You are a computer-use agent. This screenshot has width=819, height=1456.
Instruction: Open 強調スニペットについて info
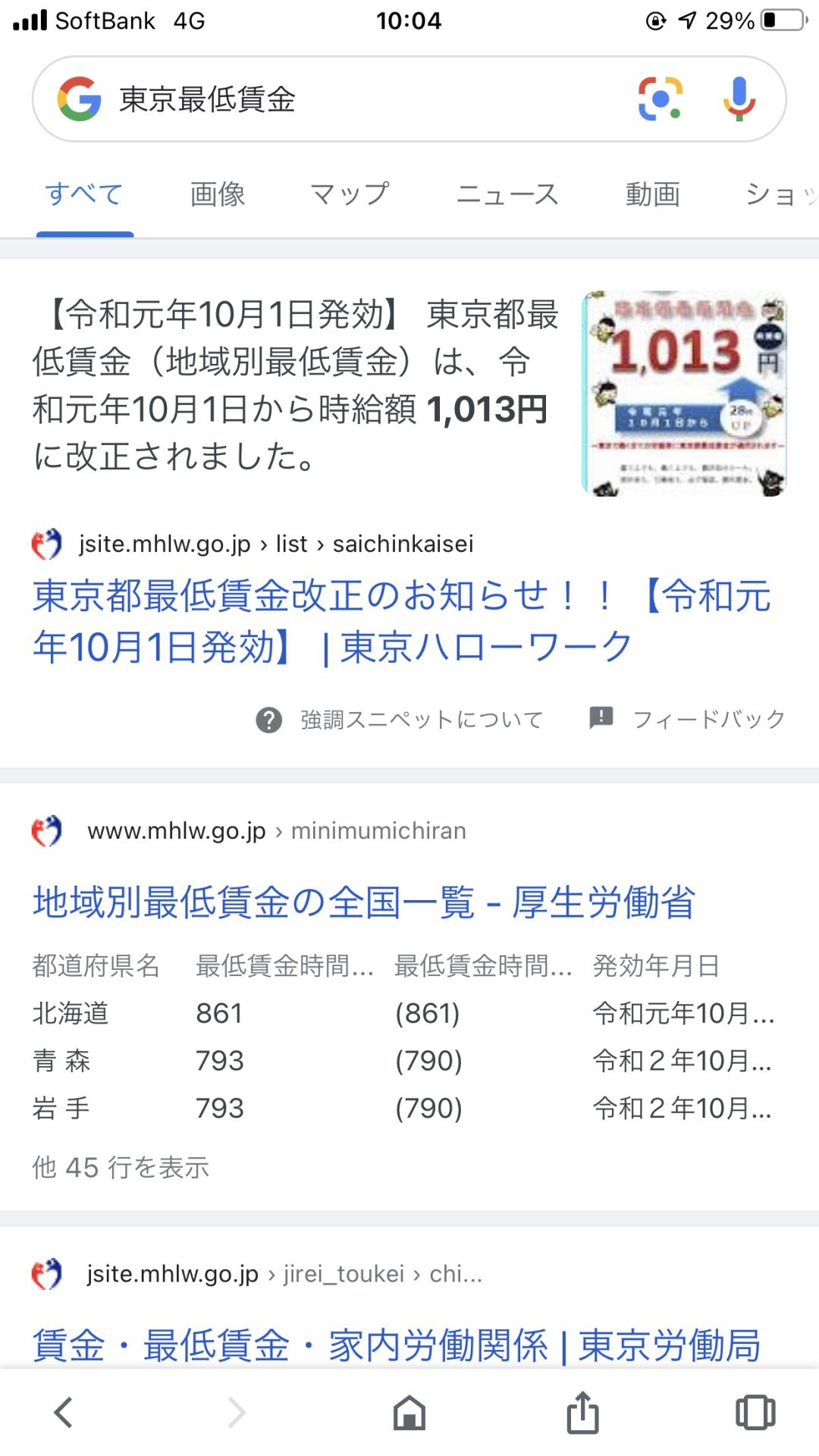(400, 719)
